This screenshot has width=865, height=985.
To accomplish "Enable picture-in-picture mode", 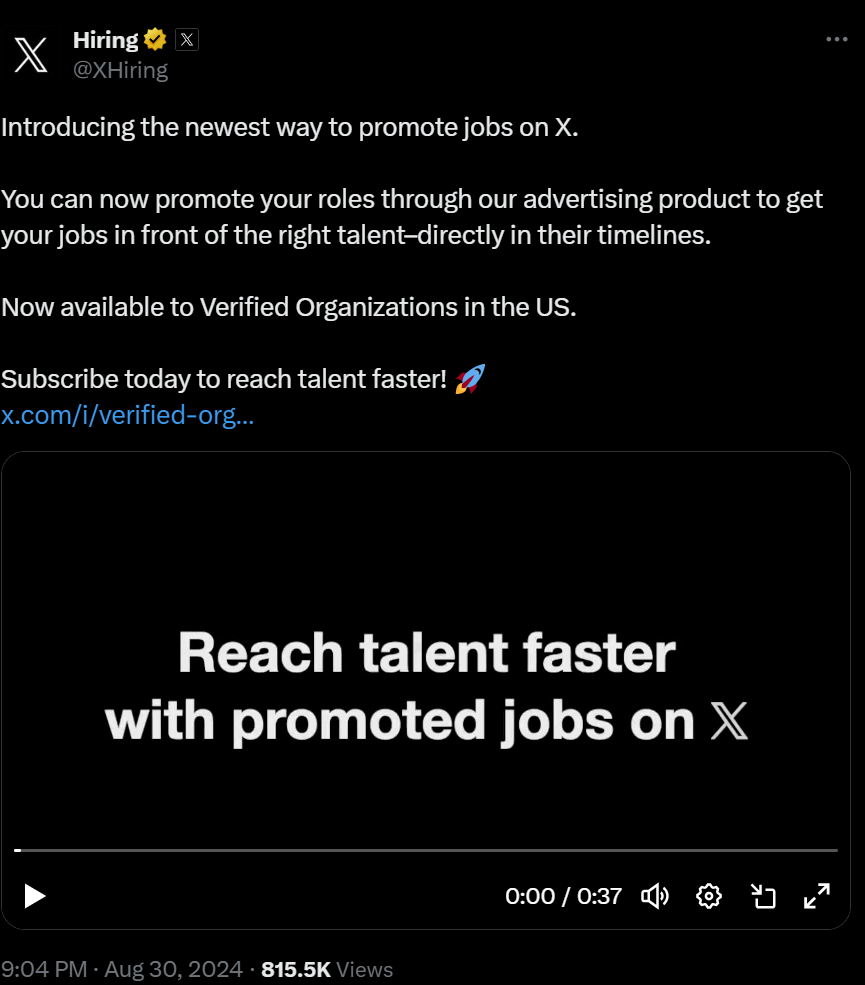I will 764,896.
